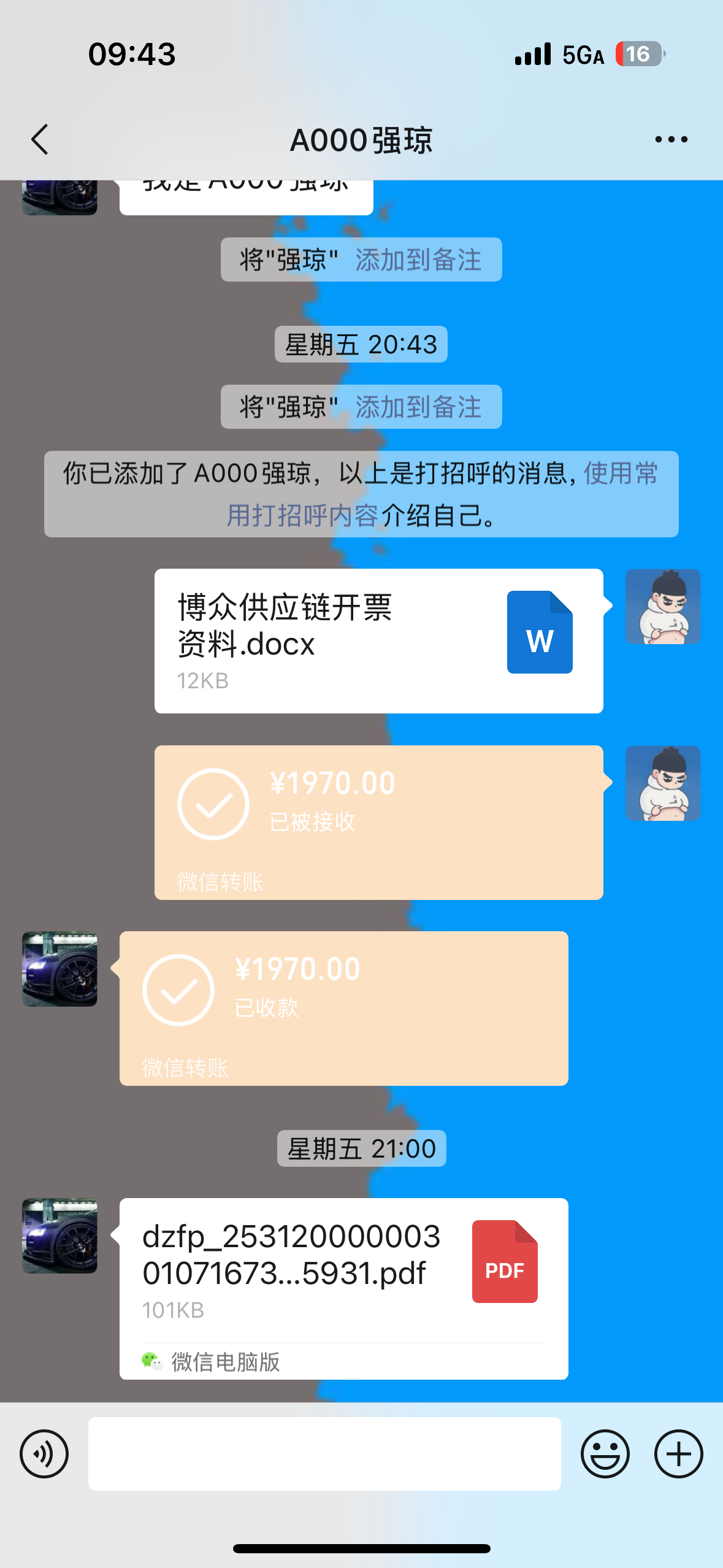Open the sent ¥1970.00 已被接收 transfer
The width and height of the screenshot is (723, 1568).
pos(378,822)
